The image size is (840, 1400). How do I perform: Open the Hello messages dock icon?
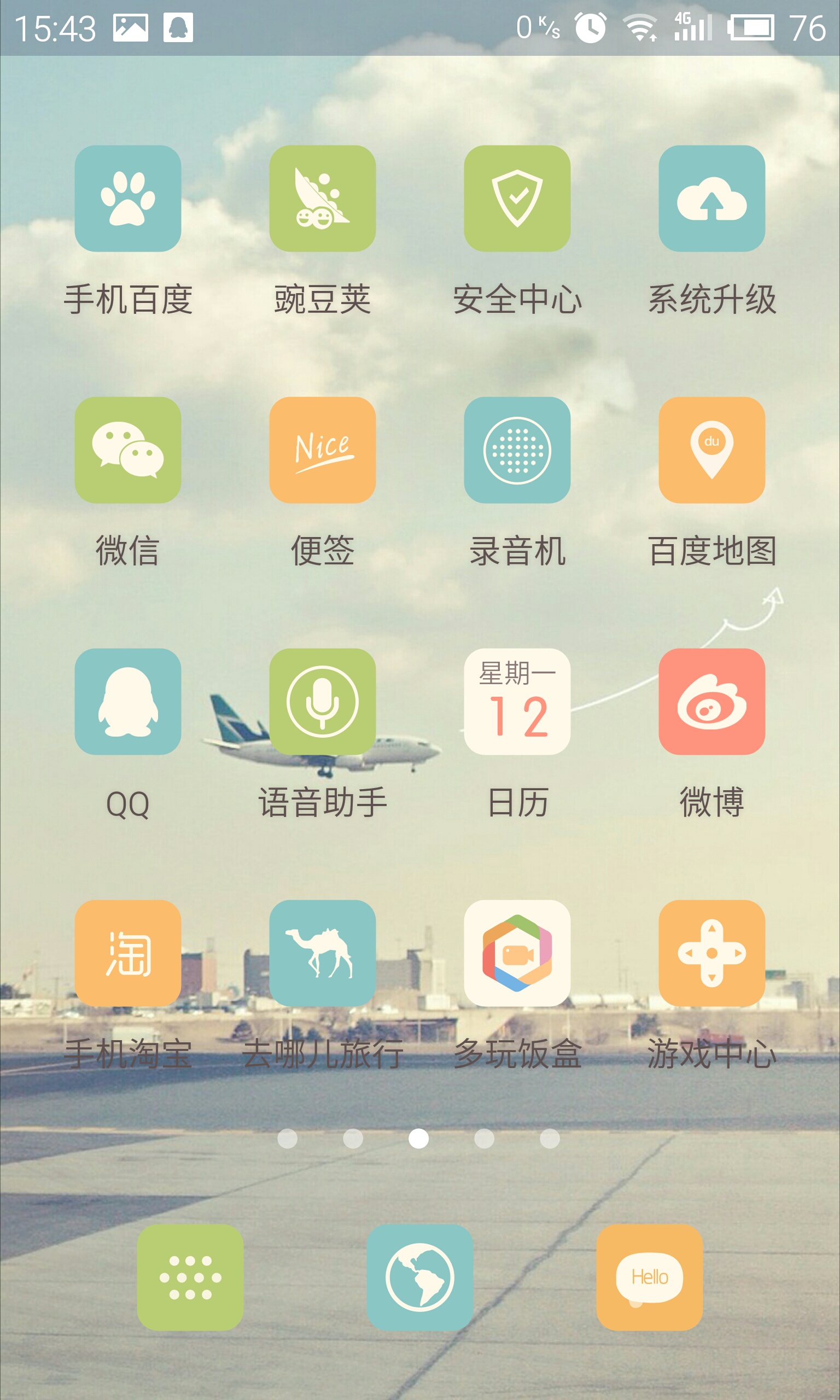tap(650, 1277)
